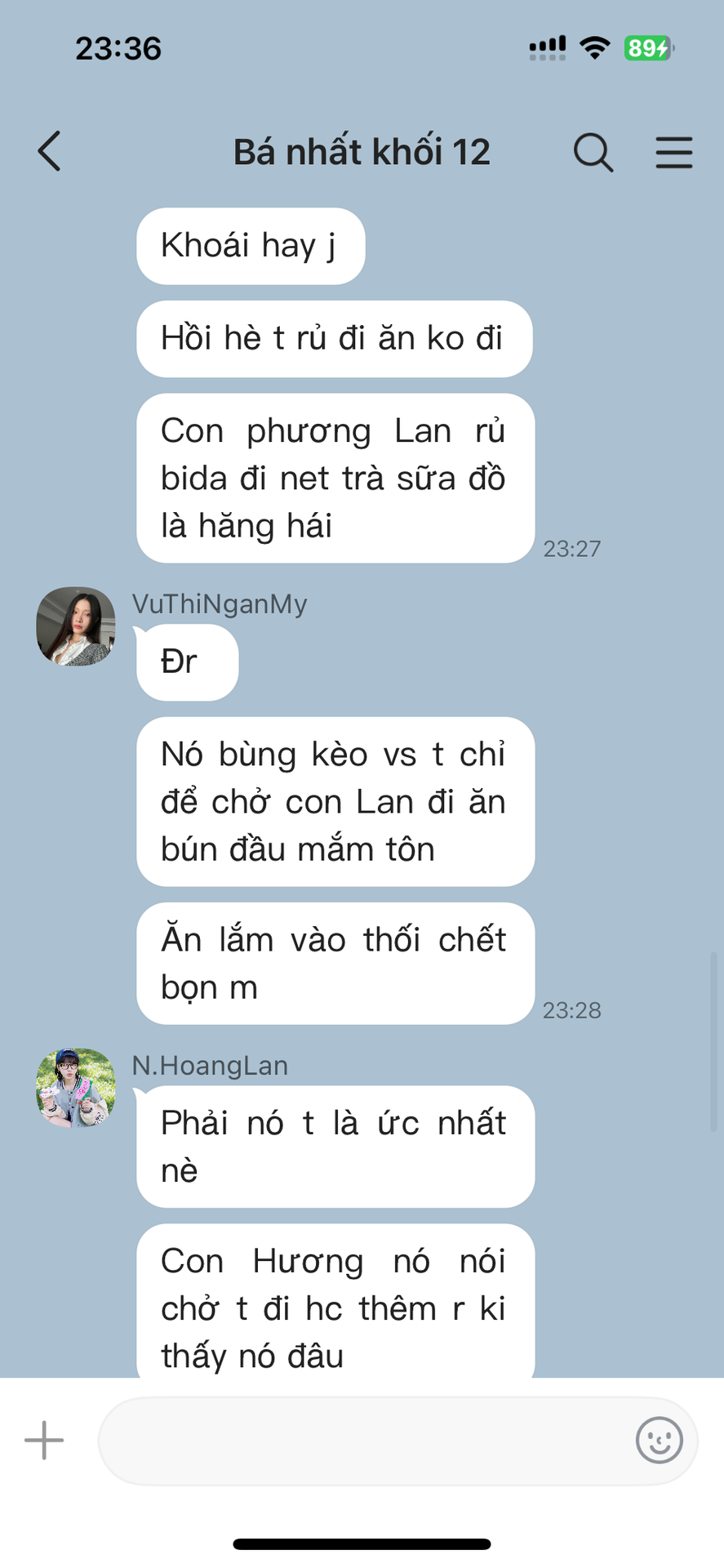Viewport: 724px width, 1568px height.
Task: Focus the message input field
Action: [363, 1441]
